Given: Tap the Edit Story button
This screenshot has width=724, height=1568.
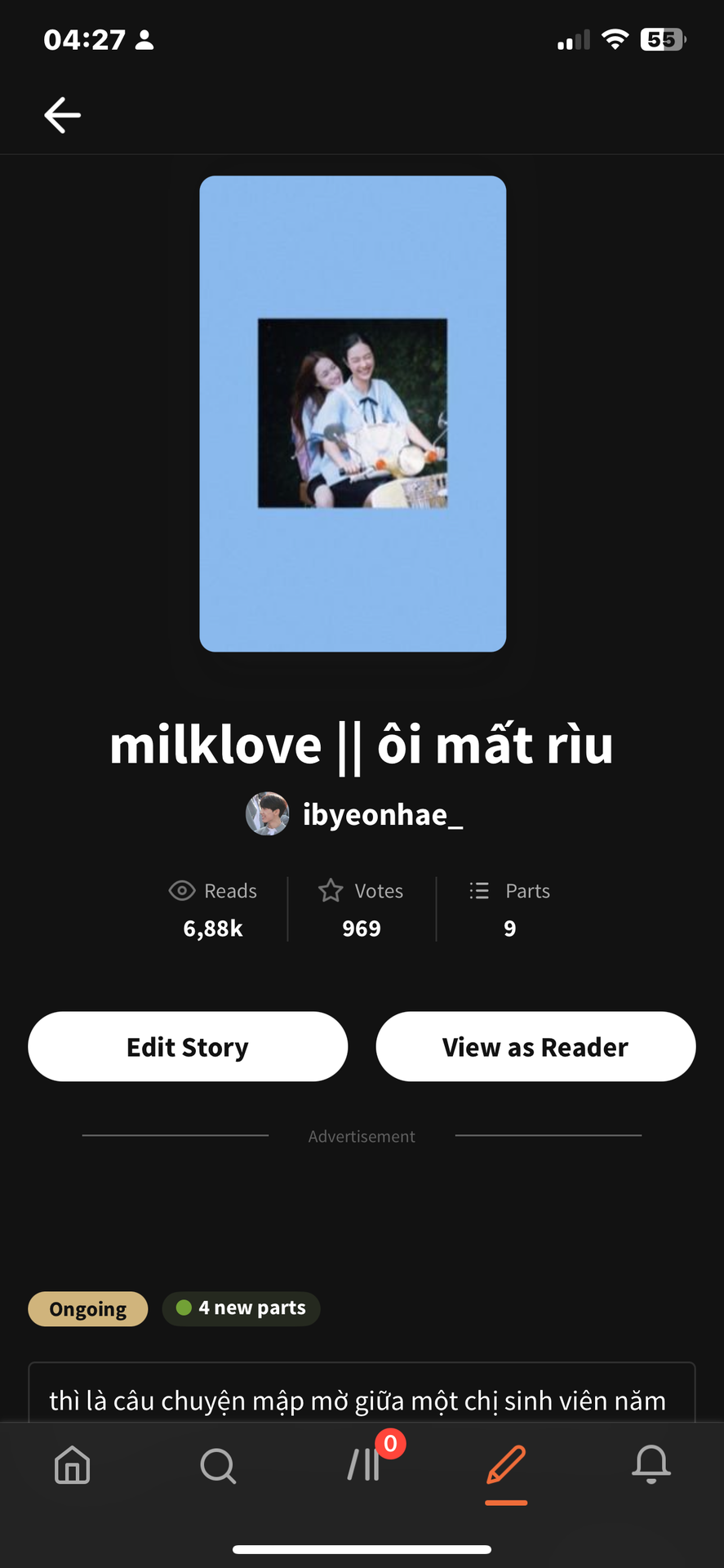Looking at the screenshot, I should point(188,1047).
